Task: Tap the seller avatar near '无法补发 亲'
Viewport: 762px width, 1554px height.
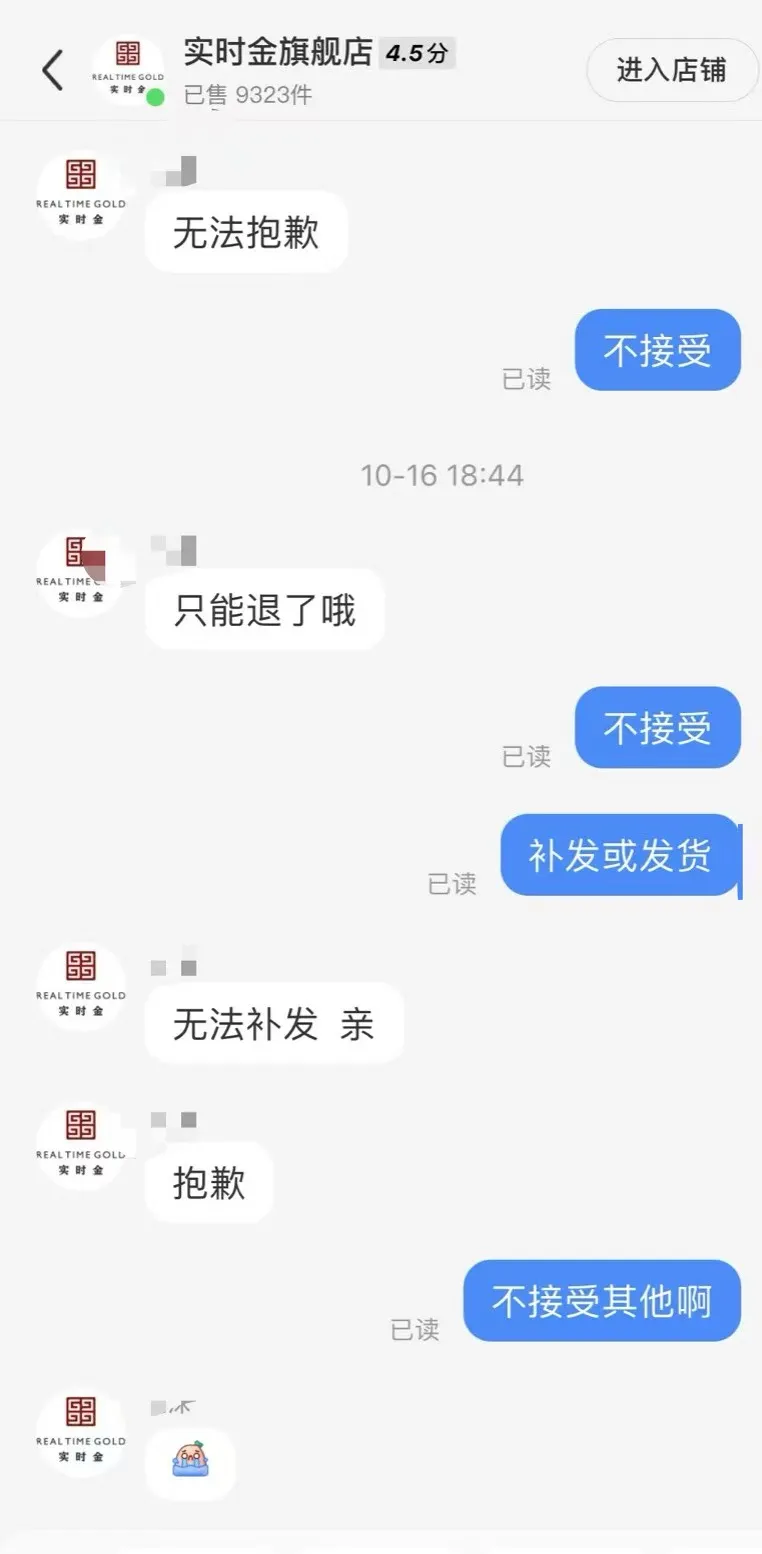Action: tap(81, 986)
